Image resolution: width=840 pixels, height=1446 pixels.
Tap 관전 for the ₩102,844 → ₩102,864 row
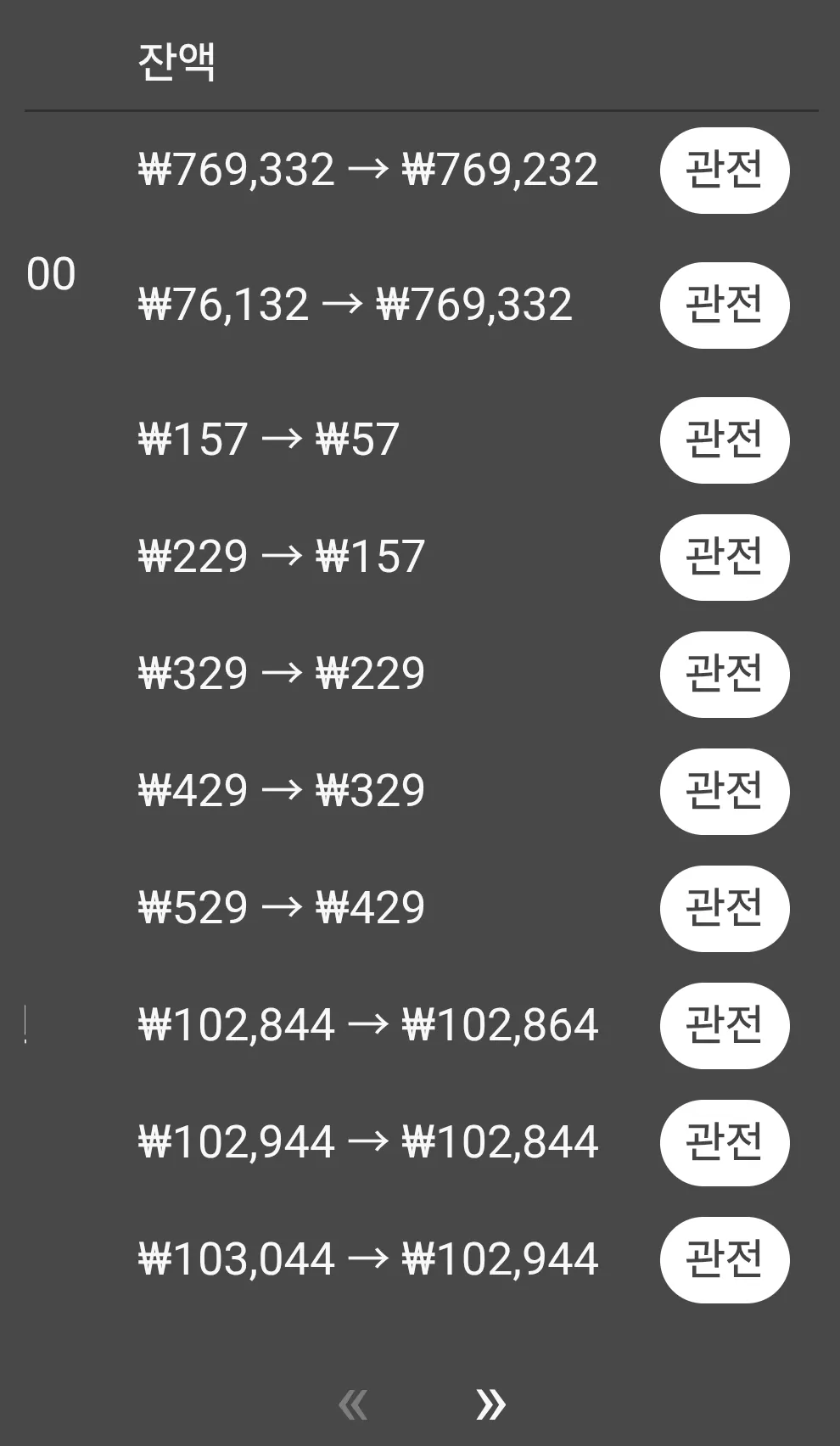(x=725, y=1026)
